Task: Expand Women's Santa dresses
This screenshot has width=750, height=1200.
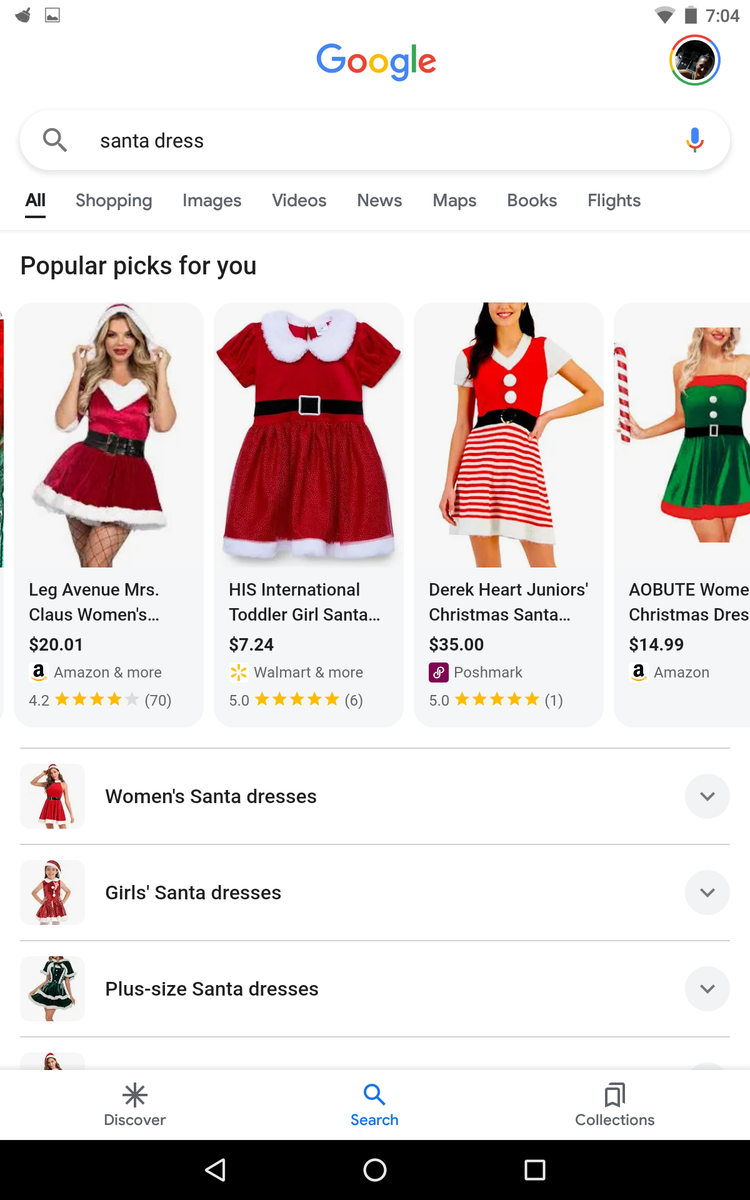Action: [x=707, y=796]
